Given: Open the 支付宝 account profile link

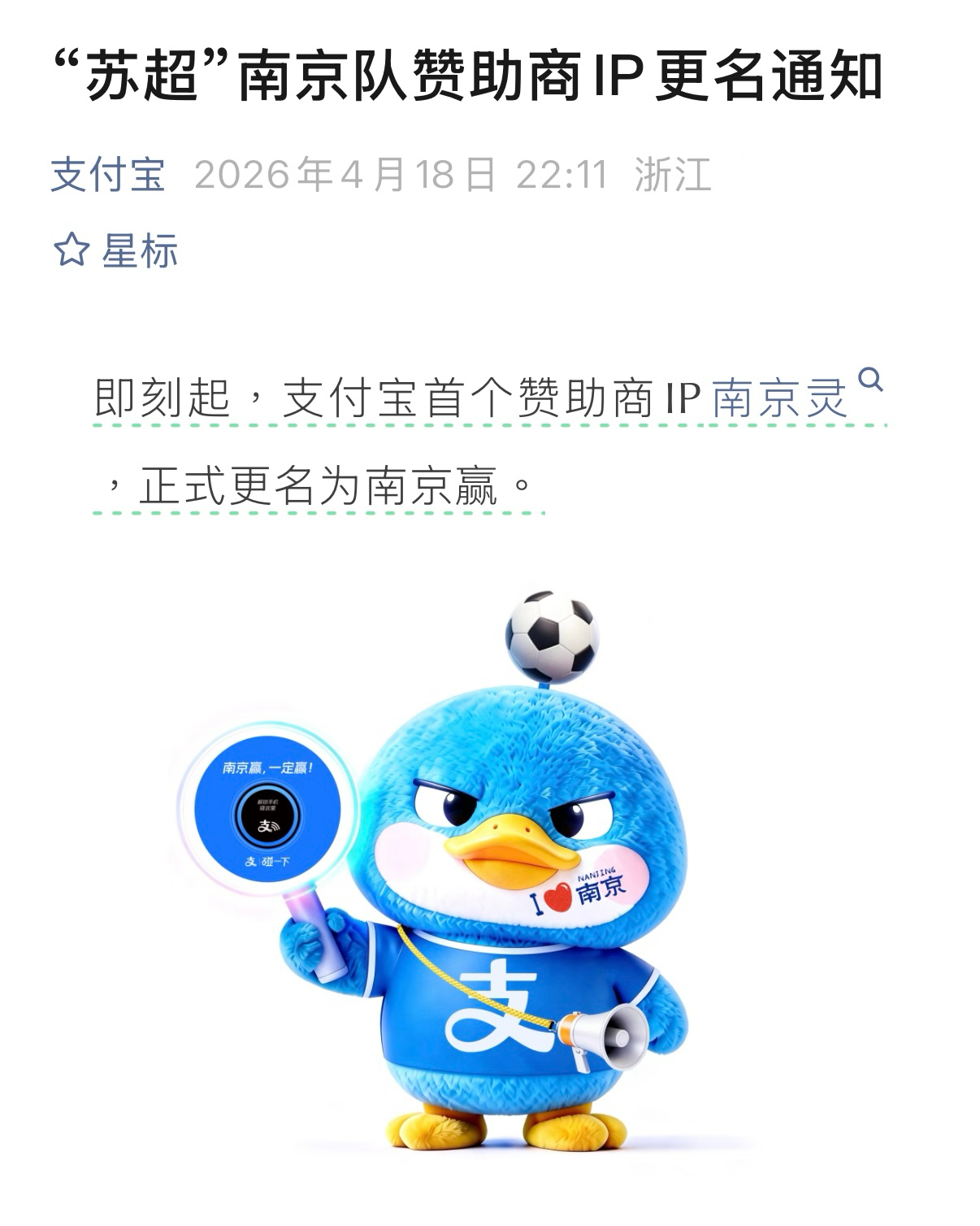Looking at the screenshot, I should click(108, 176).
